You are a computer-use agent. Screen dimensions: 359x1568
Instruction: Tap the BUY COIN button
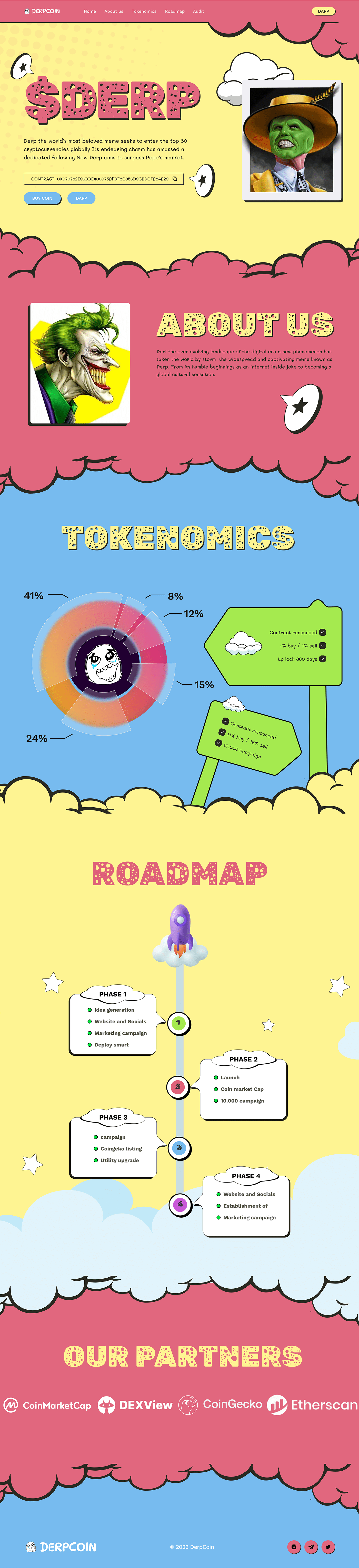[42, 198]
